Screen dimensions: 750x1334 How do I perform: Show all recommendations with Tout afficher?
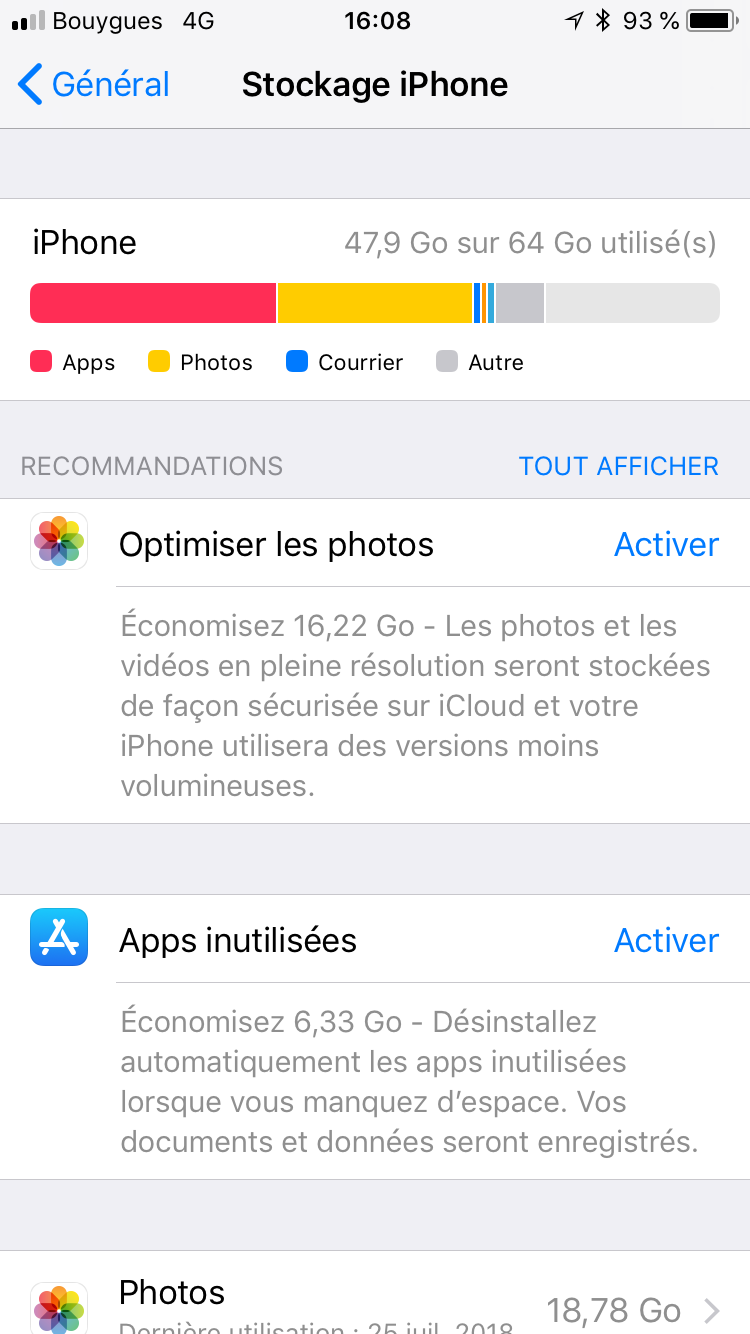(618, 466)
